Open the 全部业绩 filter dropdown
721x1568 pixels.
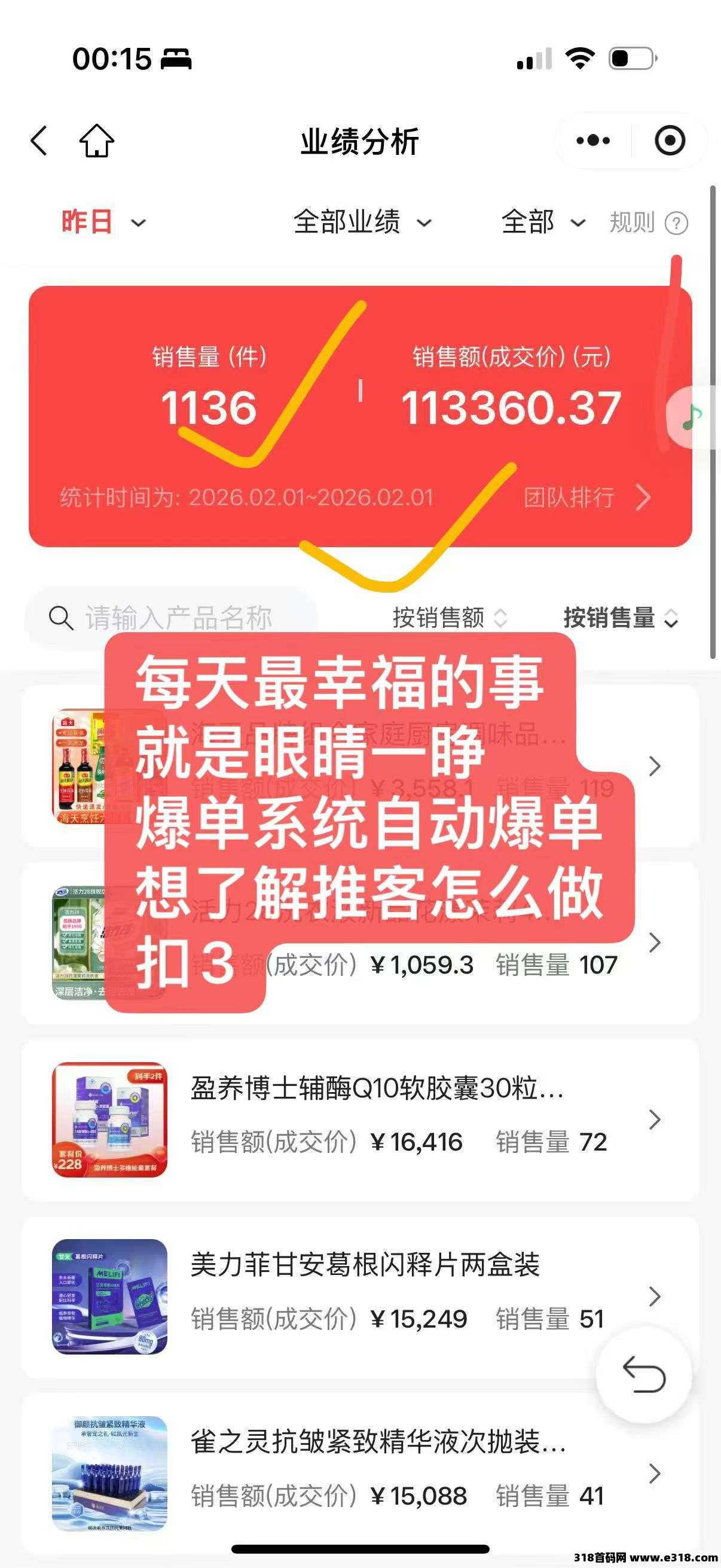[x=362, y=221]
